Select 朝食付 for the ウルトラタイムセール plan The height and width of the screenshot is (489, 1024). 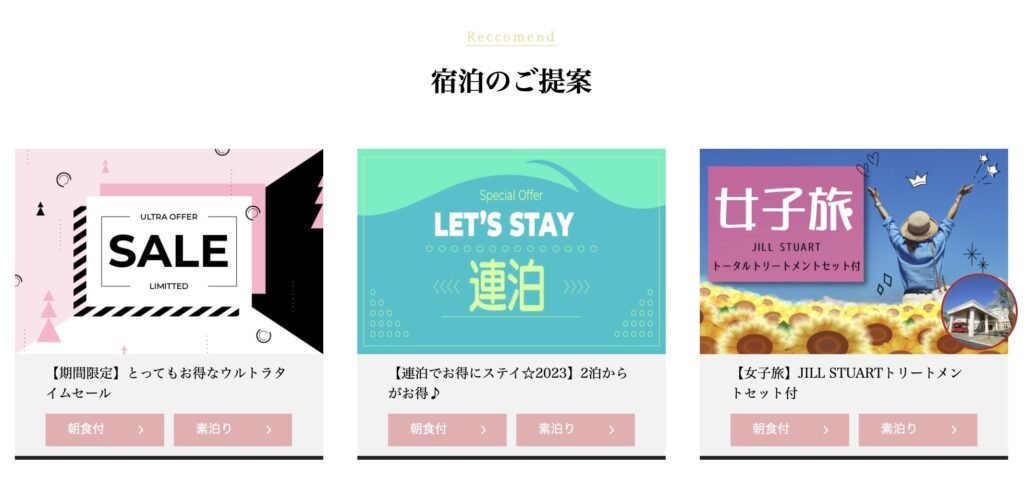(x=105, y=430)
